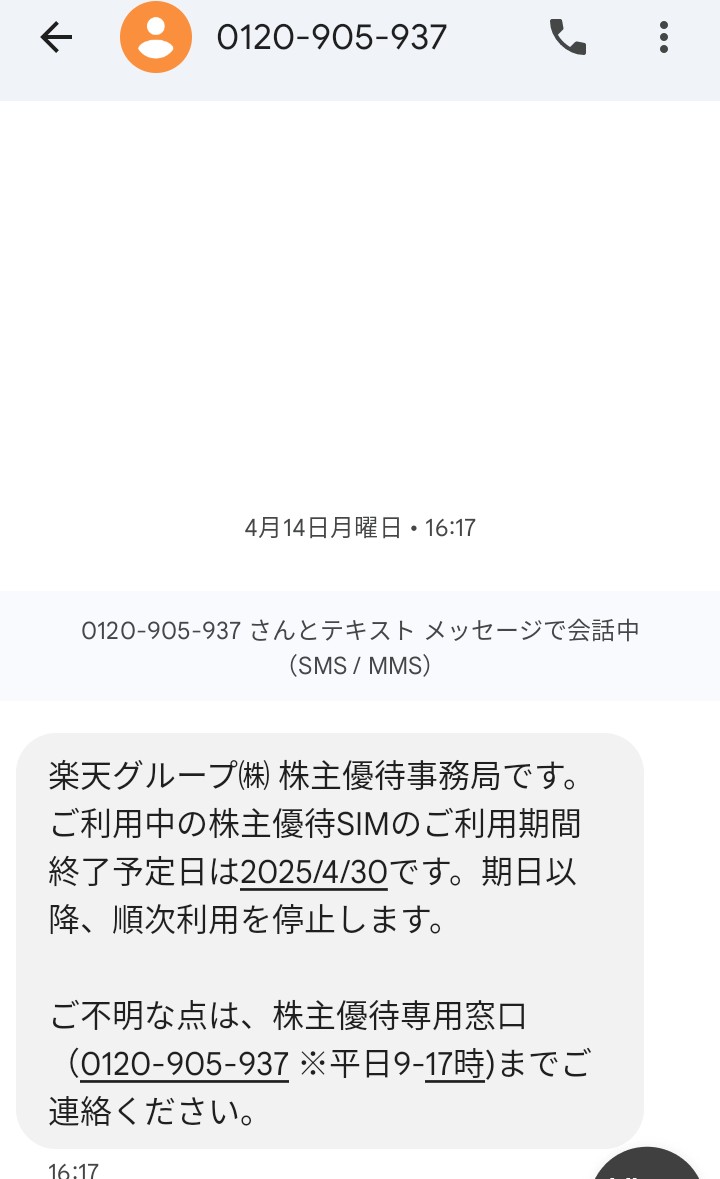Open the contact avatar for 0120-905-937
Image resolution: width=720 pixels, height=1179 pixels.
tap(156, 37)
